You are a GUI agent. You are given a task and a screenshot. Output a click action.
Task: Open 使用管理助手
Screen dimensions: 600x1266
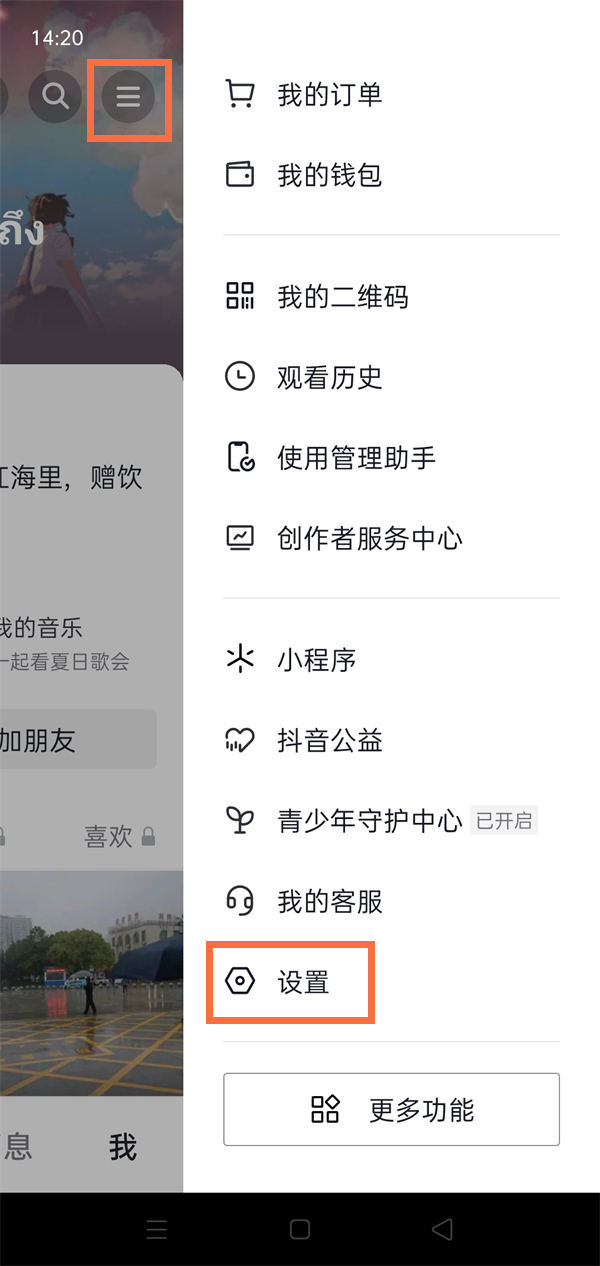point(356,459)
